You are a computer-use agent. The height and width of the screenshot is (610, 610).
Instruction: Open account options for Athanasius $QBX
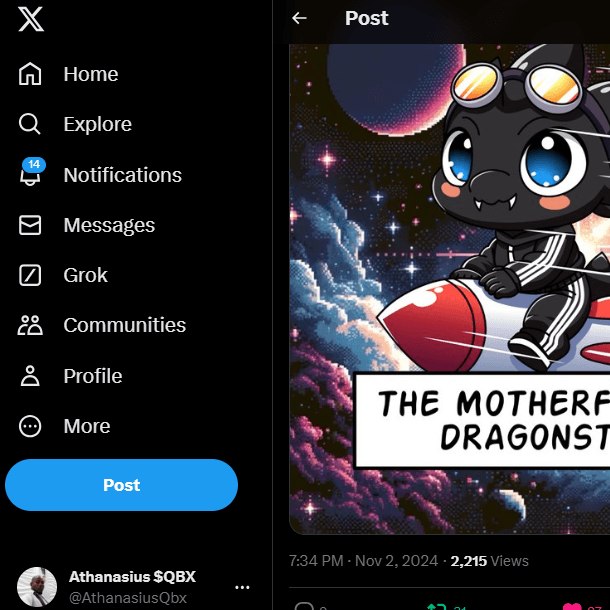click(x=241, y=587)
